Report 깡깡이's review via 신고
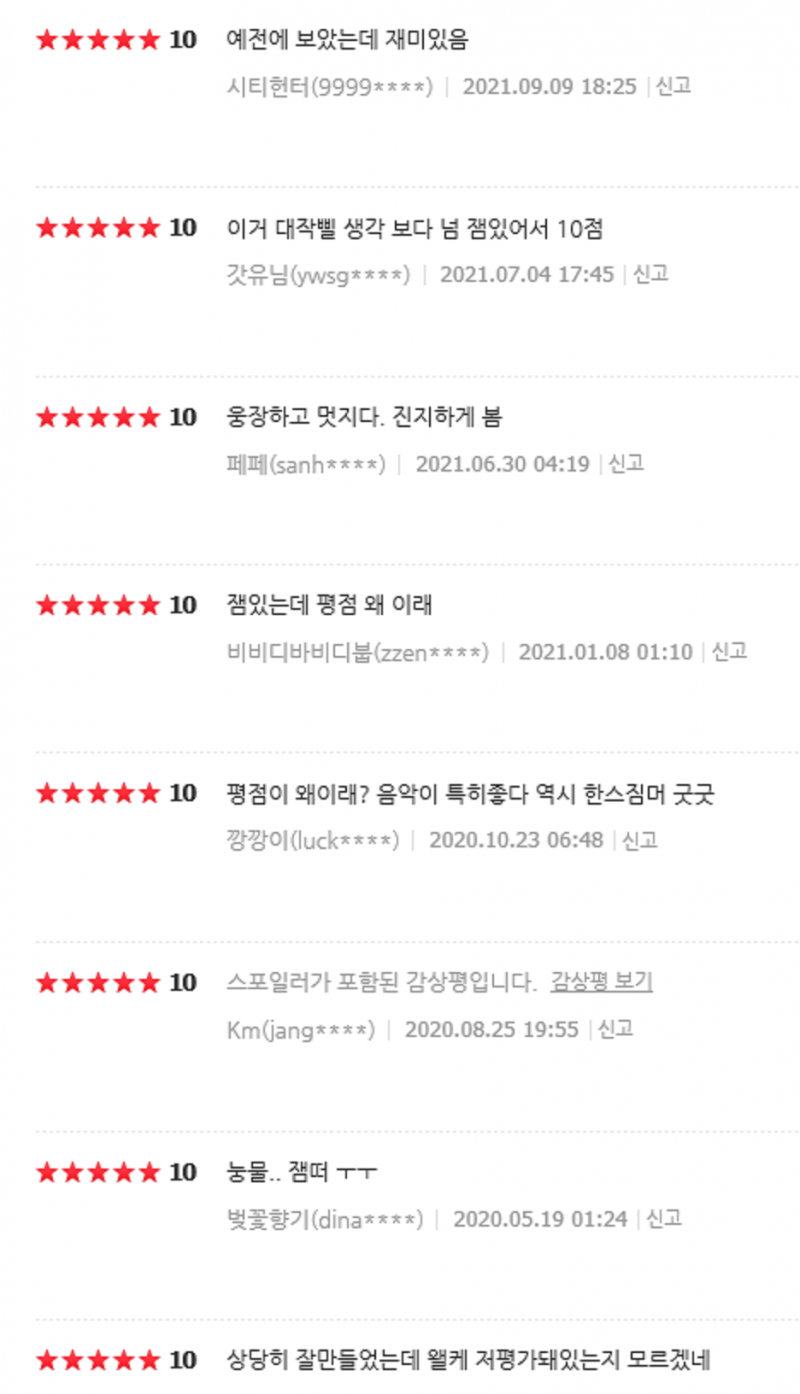Screen dimensions: 800x1394 (x=640, y=840)
